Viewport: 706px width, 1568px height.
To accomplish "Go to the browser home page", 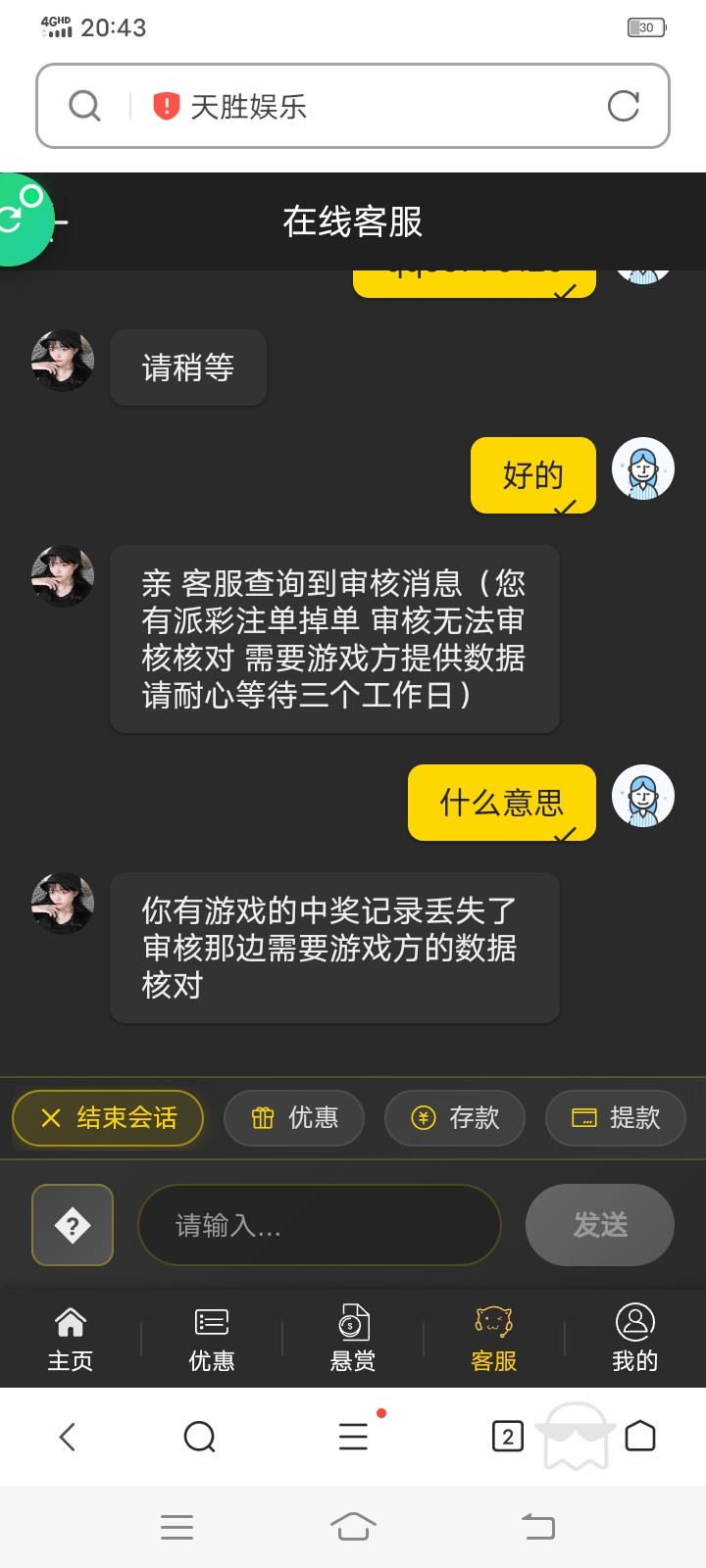I will click(x=639, y=1437).
